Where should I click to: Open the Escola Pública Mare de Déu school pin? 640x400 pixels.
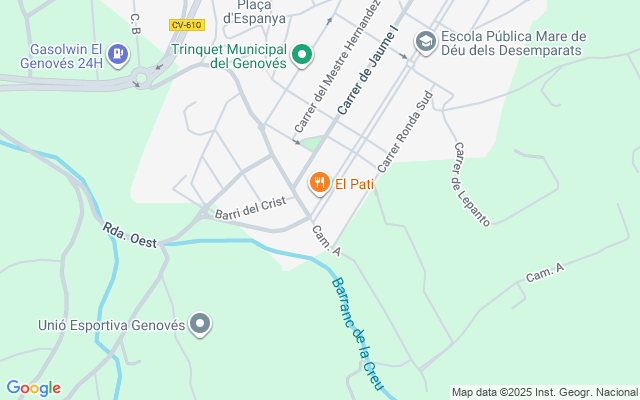[425, 41]
